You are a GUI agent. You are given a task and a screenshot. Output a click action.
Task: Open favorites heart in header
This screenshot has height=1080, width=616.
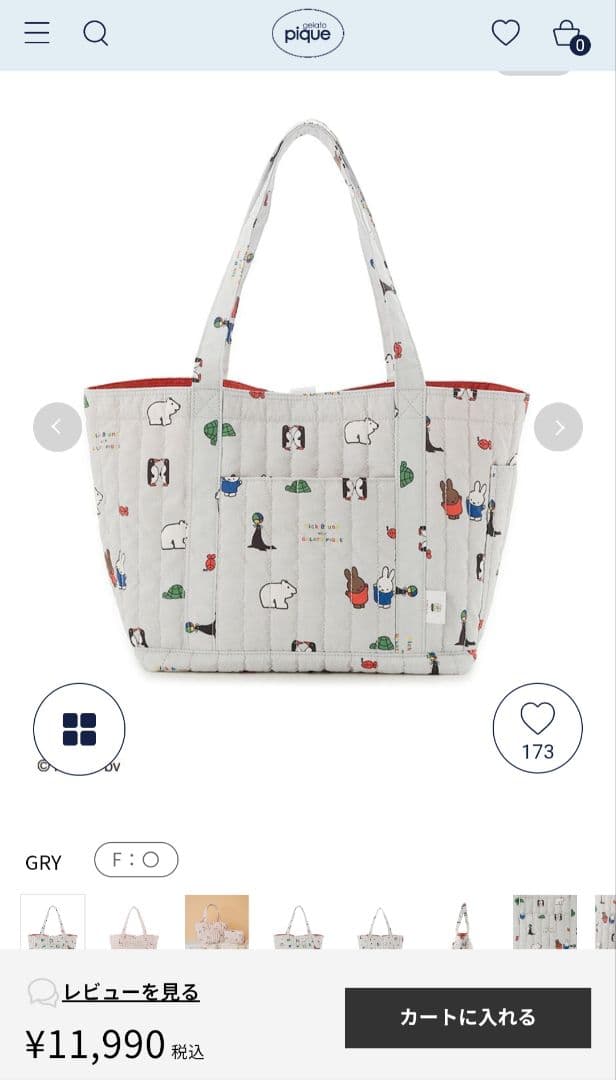[506, 33]
